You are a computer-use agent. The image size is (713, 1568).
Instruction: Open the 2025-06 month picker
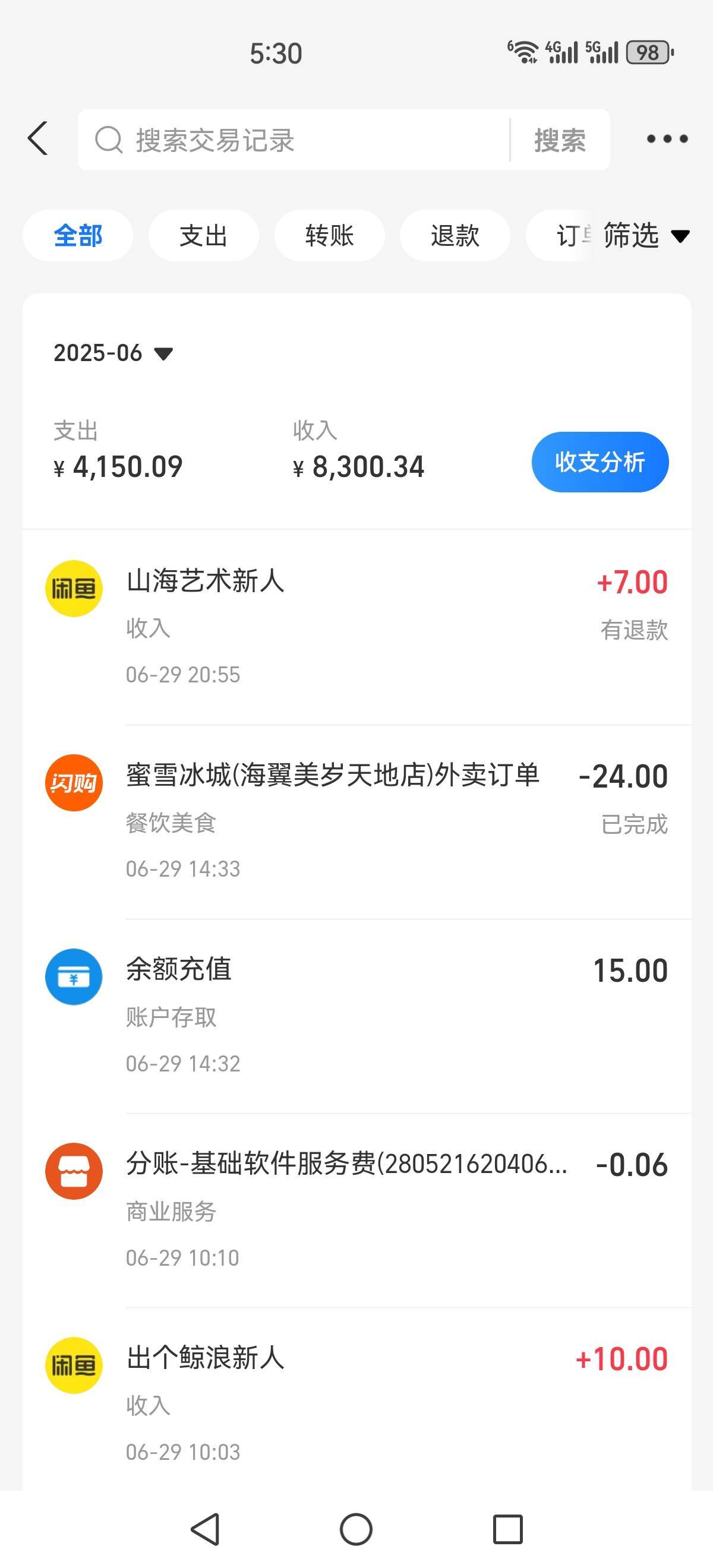click(x=113, y=353)
